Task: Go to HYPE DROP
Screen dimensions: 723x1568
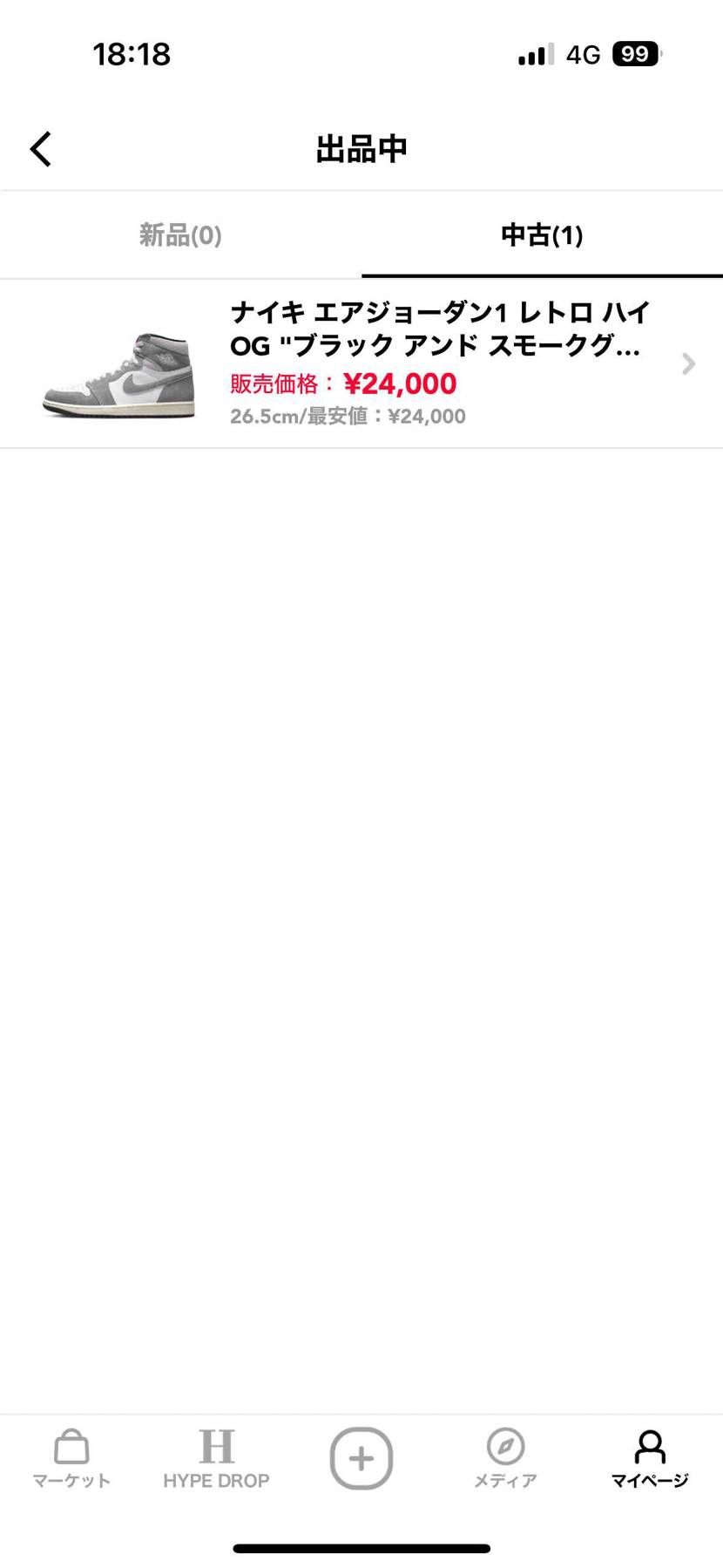Action: click(216, 1458)
